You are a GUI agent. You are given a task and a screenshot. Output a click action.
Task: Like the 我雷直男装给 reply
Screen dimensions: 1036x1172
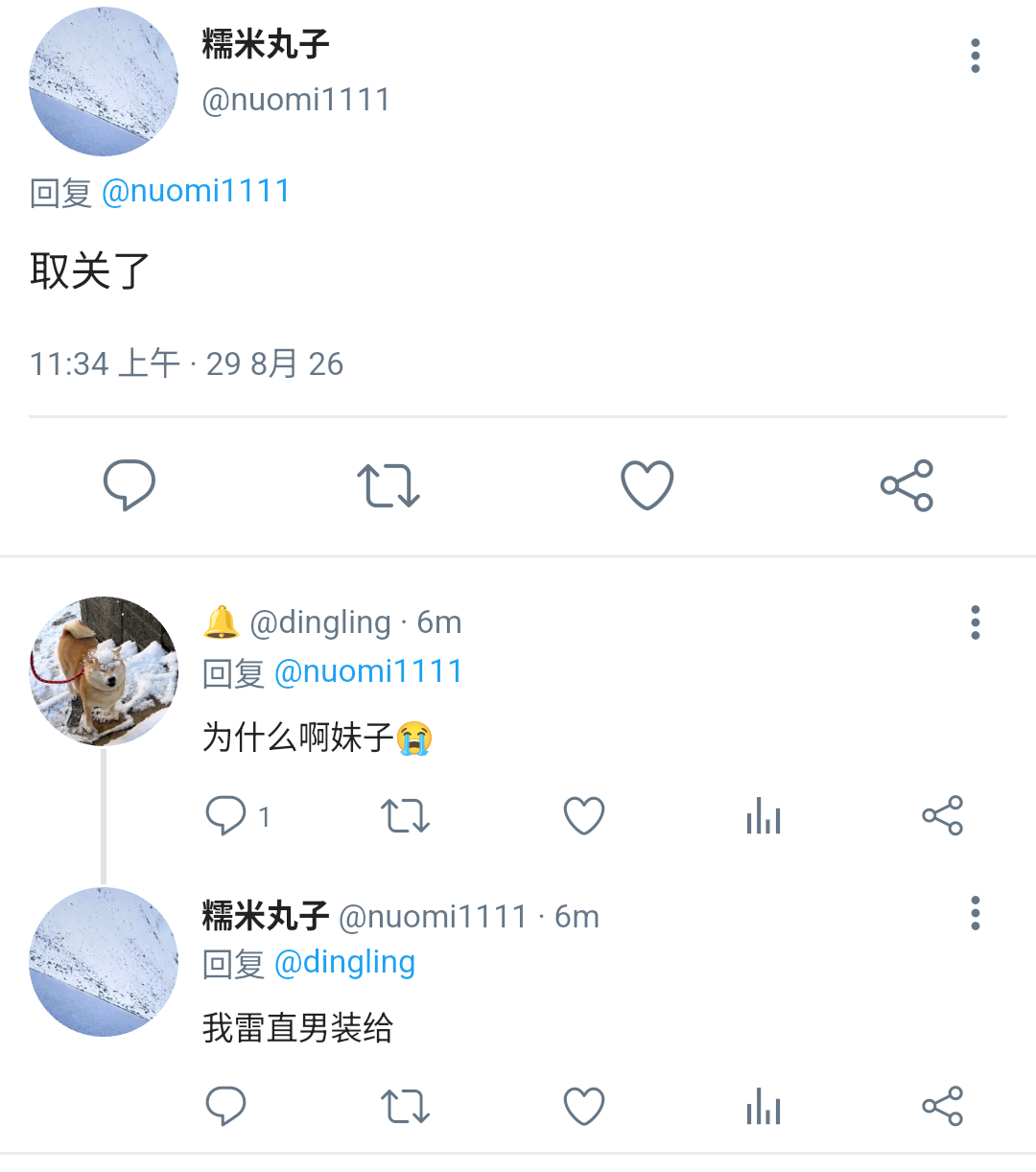click(x=583, y=1107)
